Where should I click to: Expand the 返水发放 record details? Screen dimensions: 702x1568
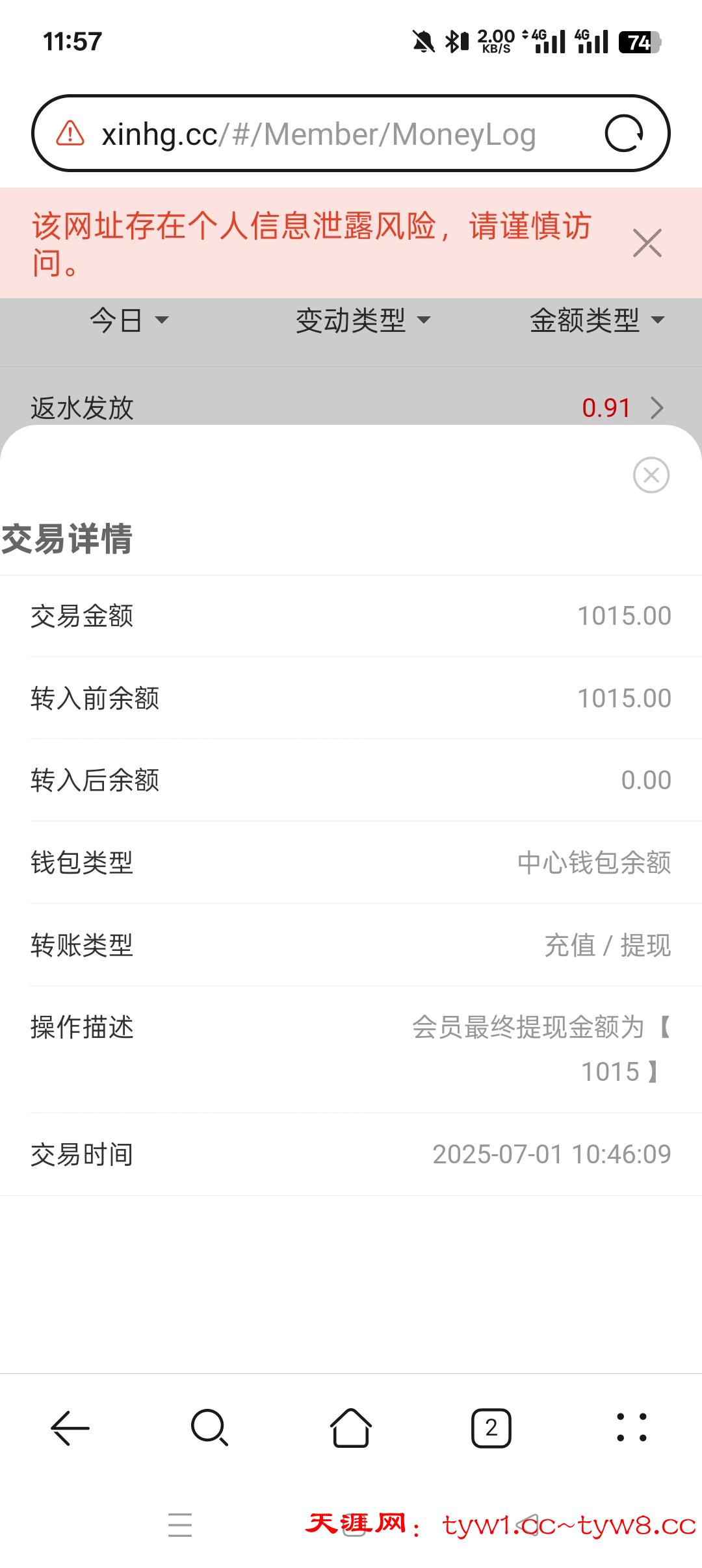point(658,408)
